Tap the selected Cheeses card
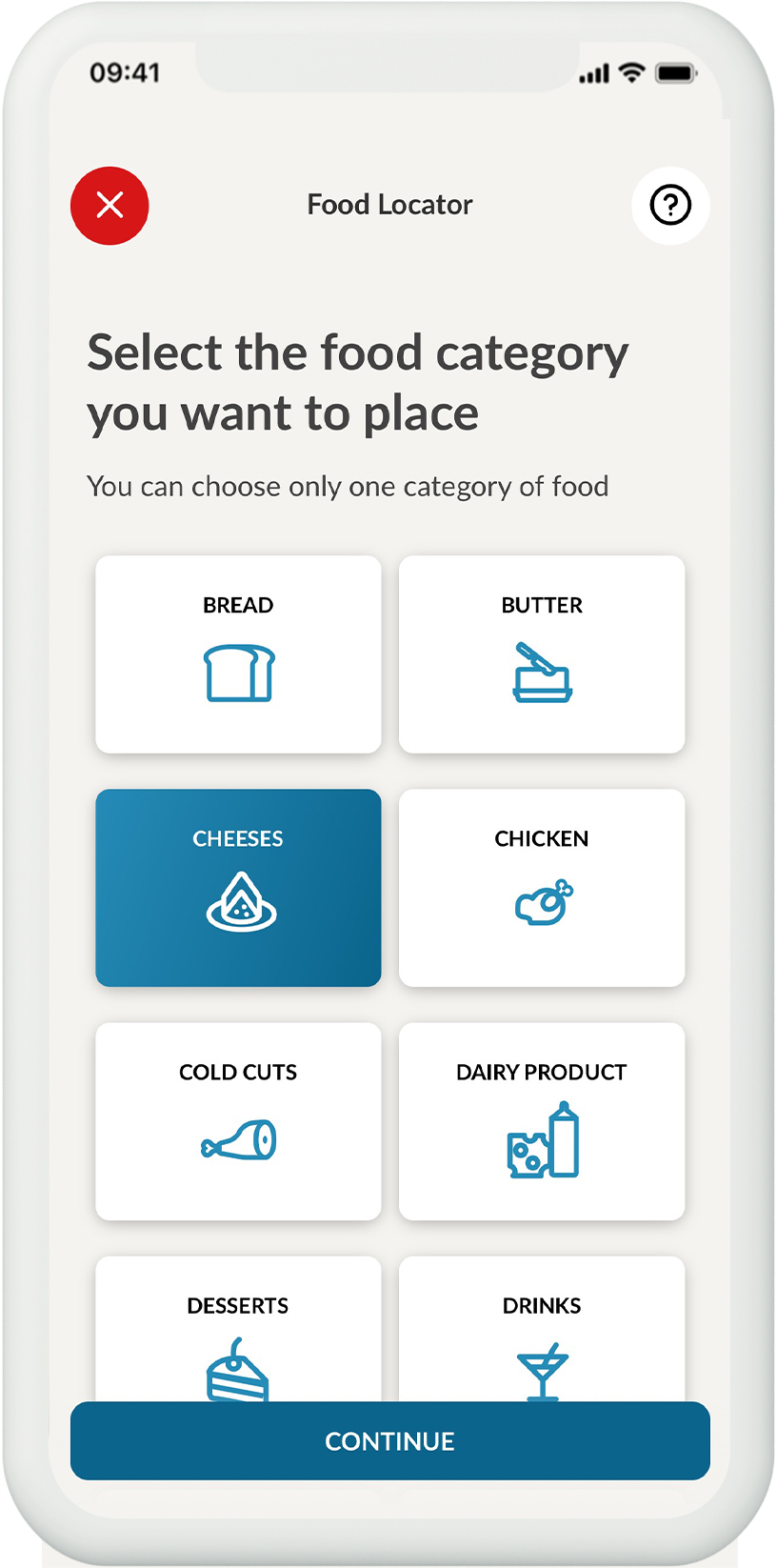The image size is (777, 1568). click(x=238, y=888)
